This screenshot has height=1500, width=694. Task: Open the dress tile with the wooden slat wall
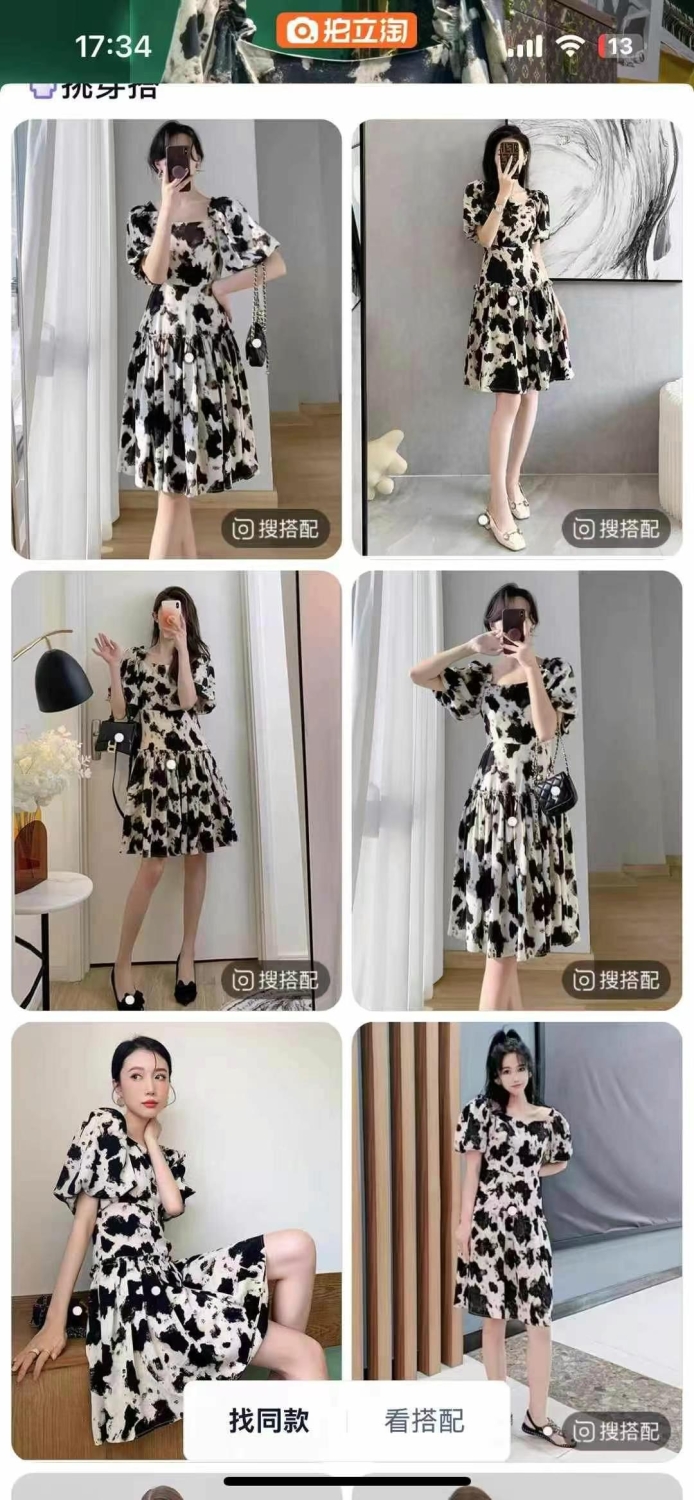point(517,1240)
